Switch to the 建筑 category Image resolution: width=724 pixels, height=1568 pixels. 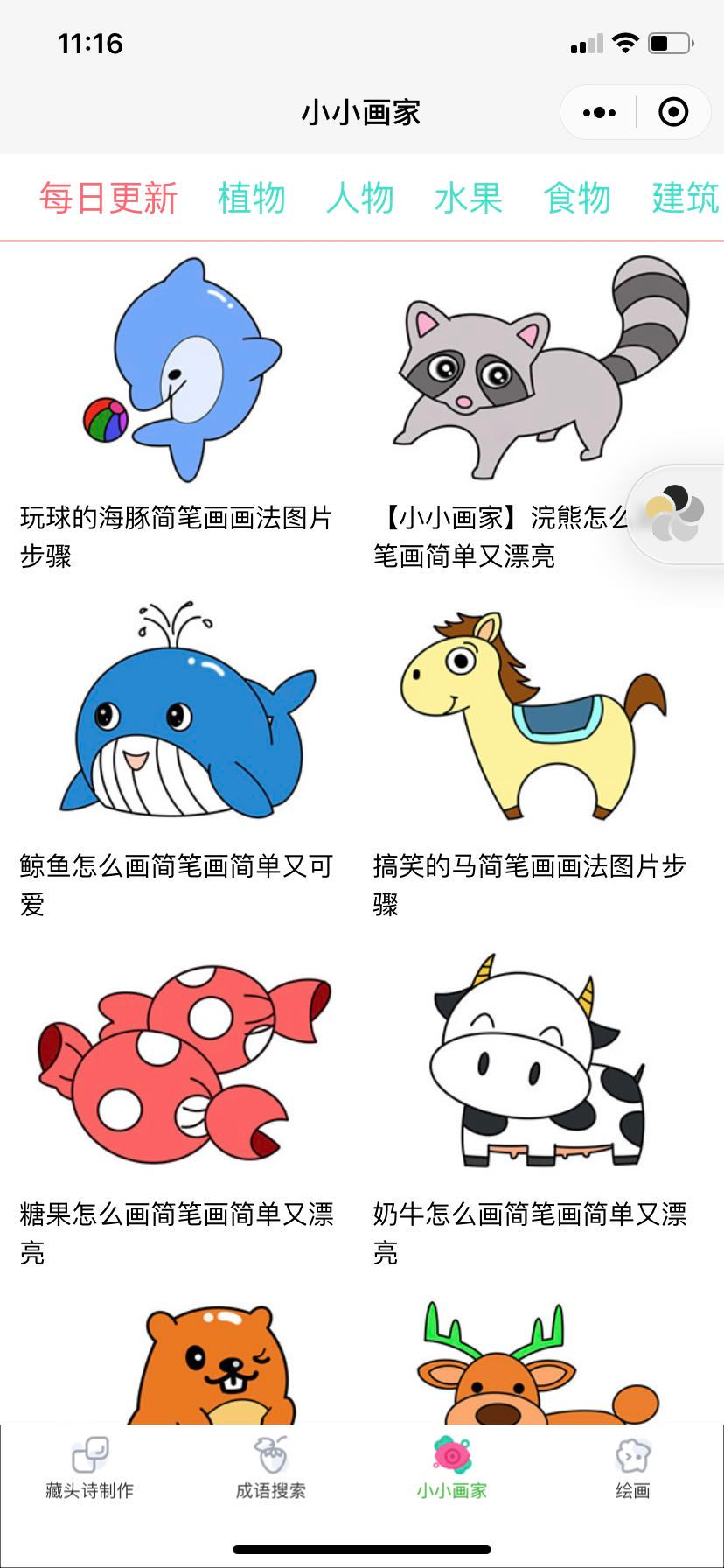[686, 198]
